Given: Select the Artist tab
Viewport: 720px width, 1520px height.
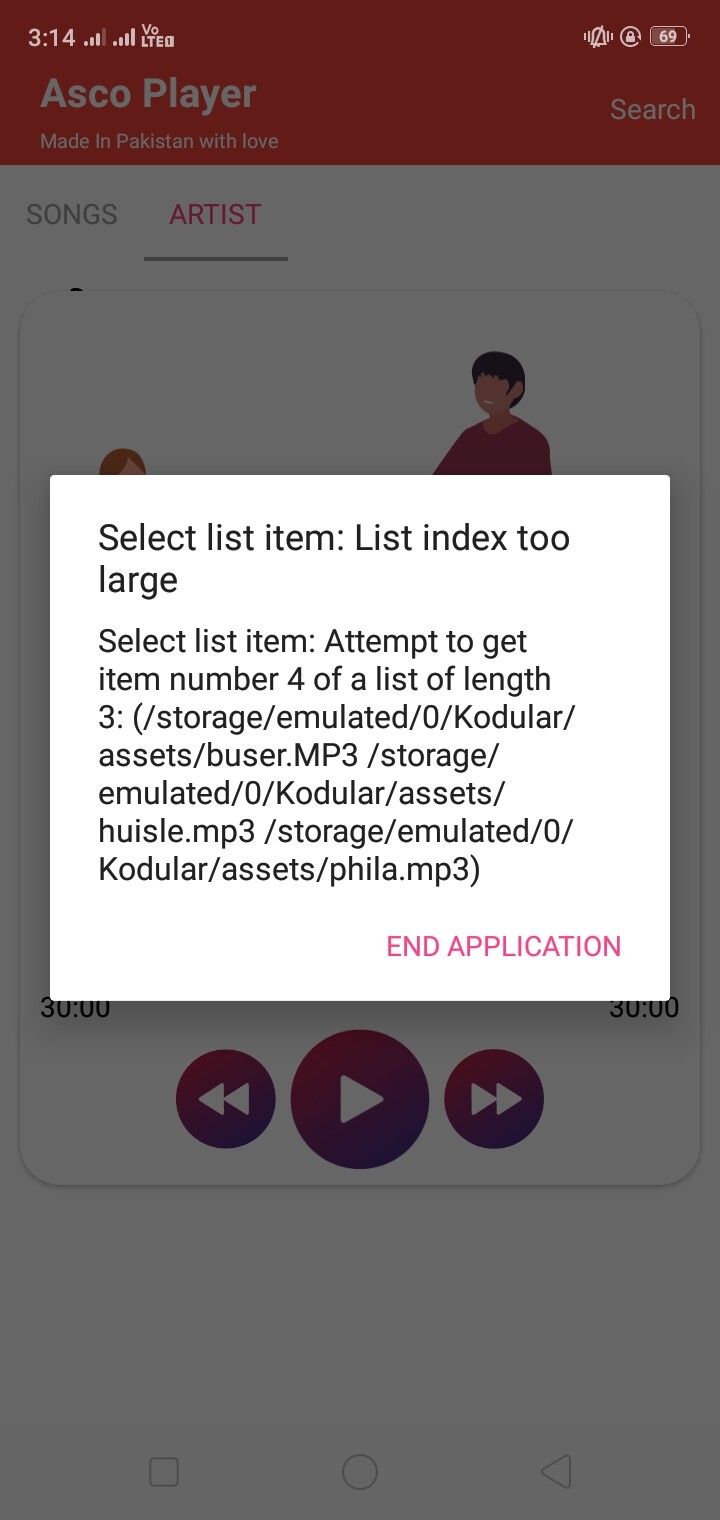Looking at the screenshot, I should (215, 214).
